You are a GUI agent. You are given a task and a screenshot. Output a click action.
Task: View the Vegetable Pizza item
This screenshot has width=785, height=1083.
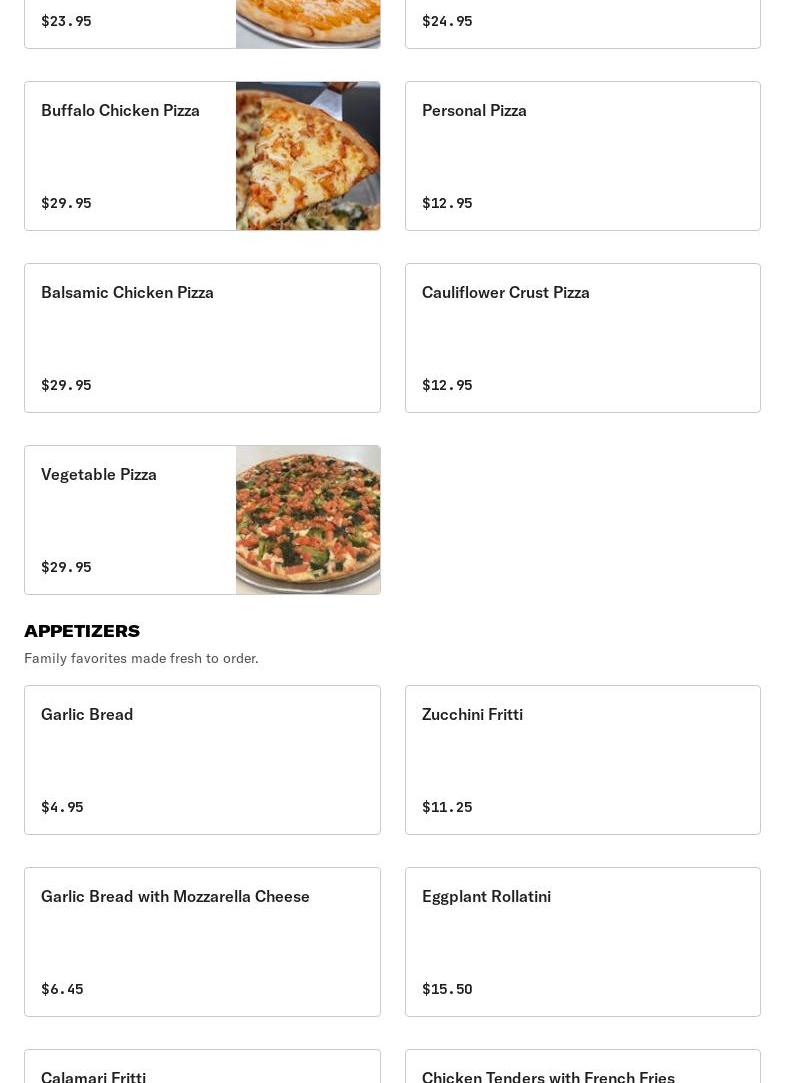(x=202, y=520)
